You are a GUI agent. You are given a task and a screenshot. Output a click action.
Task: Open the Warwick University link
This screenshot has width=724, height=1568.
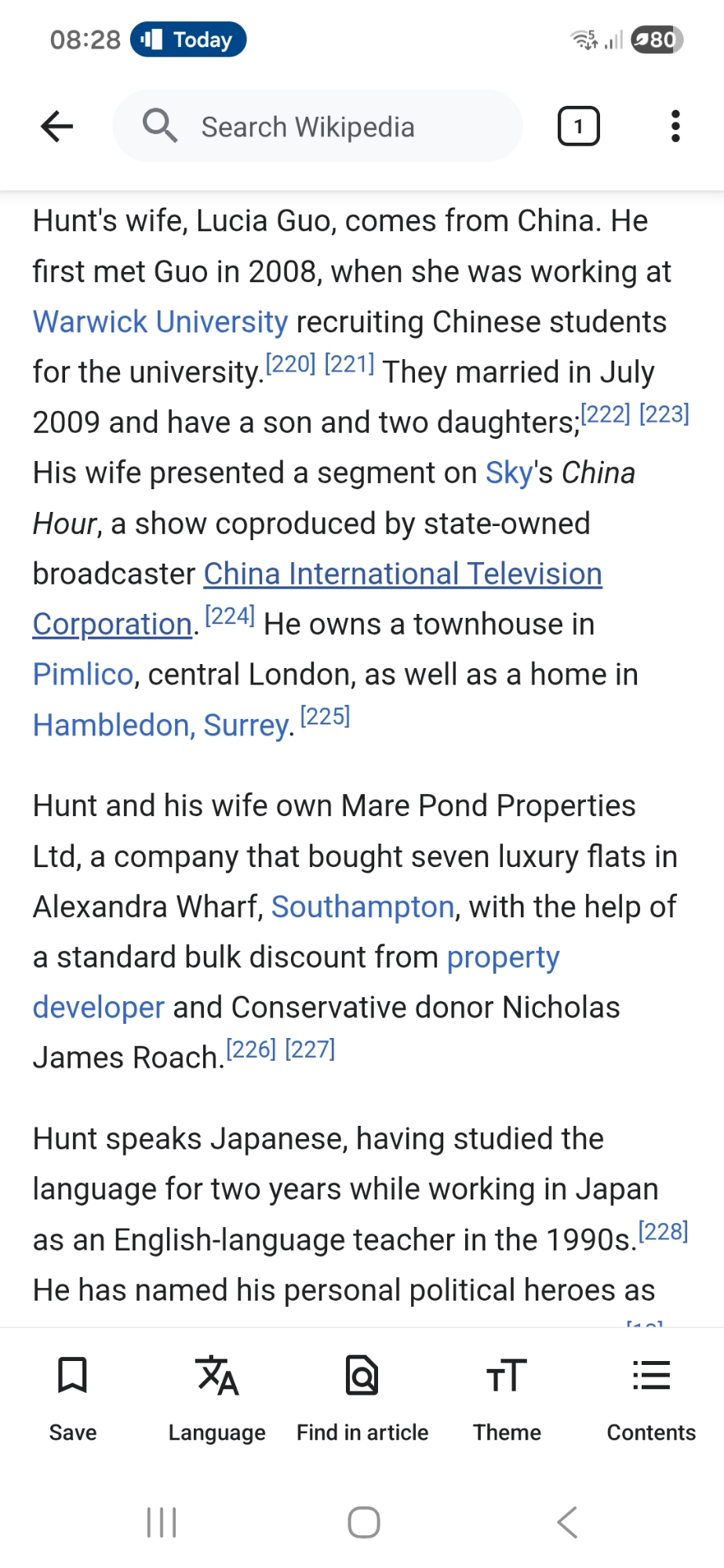160,322
